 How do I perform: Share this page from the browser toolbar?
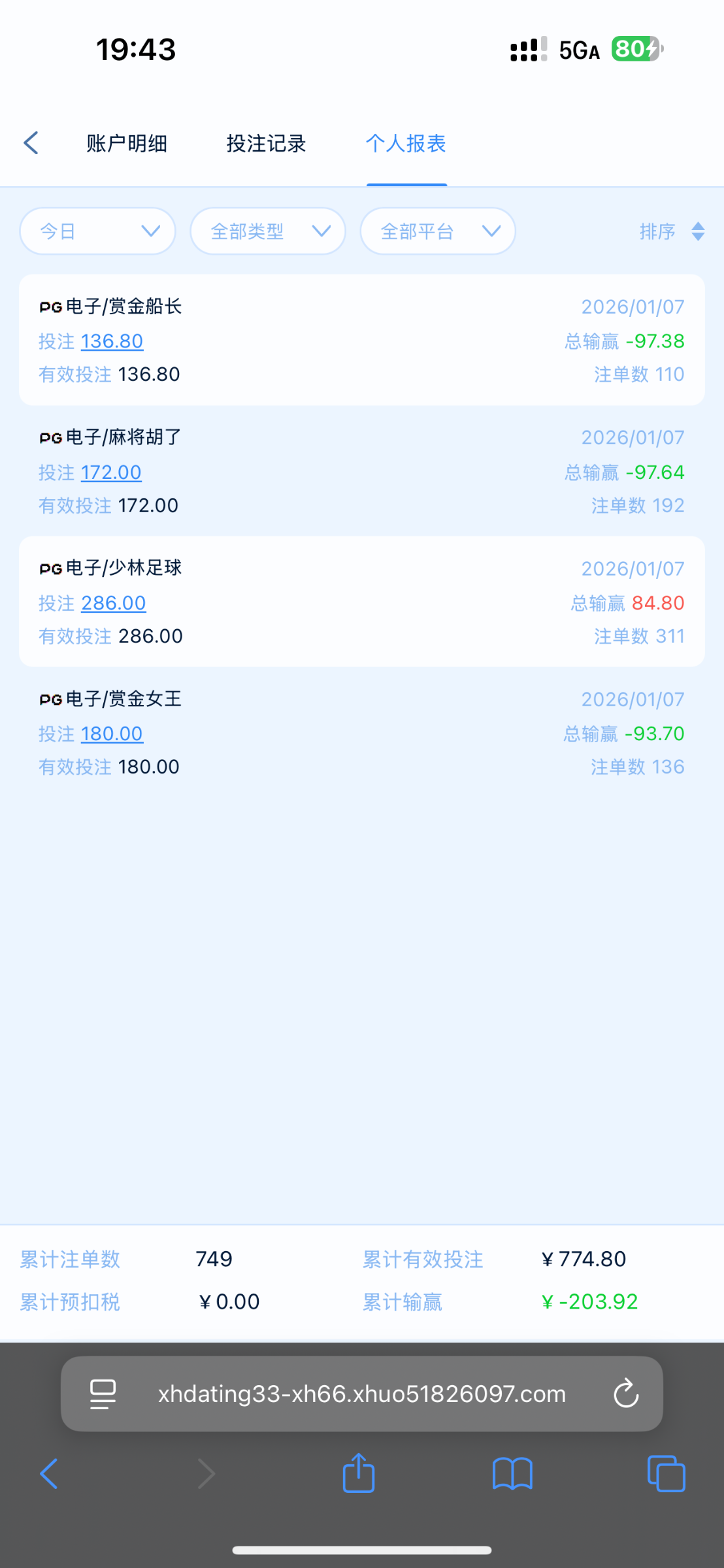coord(359,1474)
